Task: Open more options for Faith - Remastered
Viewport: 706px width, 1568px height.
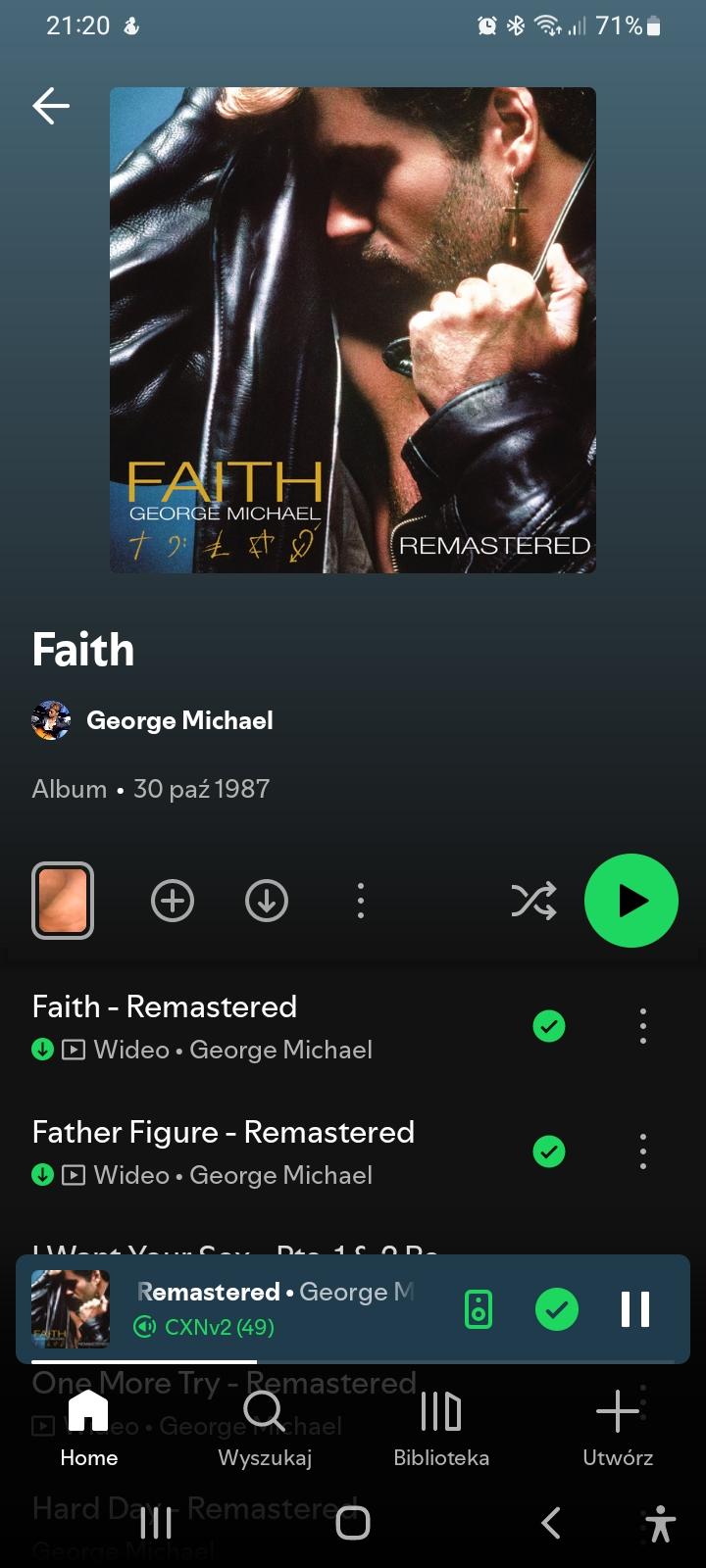Action: [x=643, y=1026]
